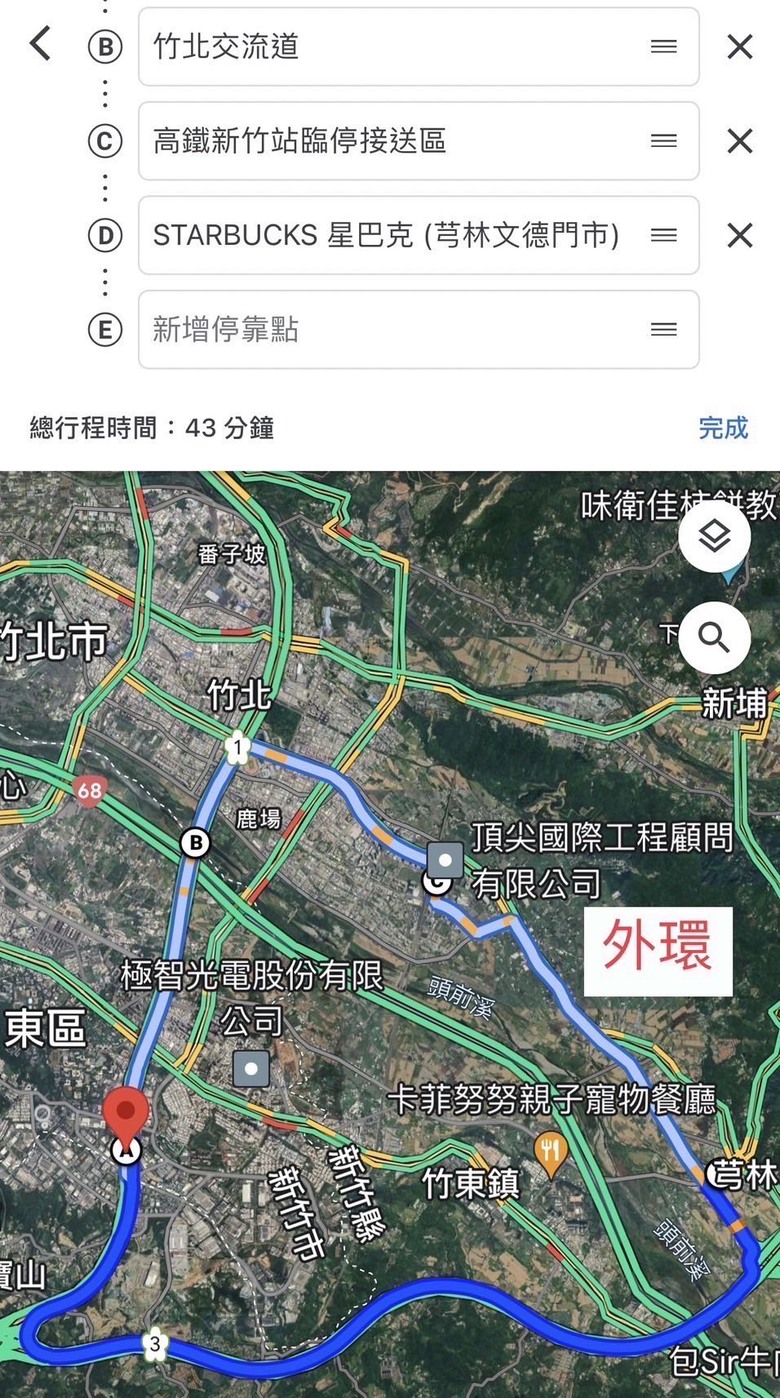Image resolution: width=780 pixels, height=1398 pixels.
Task: Tap 完成 to finish editing stops
Action: 723,428
